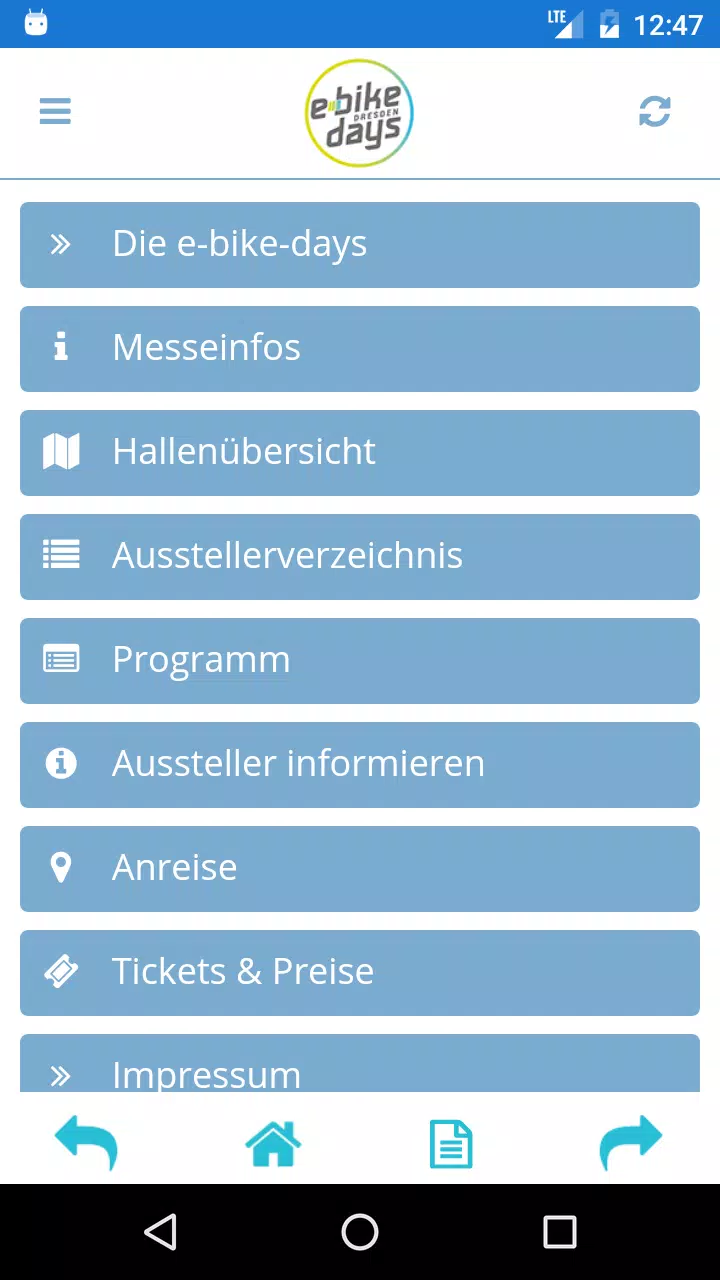The image size is (720, 1280).
Task: Tap the info icon next to Messeinfos
Action: point(61,348)
